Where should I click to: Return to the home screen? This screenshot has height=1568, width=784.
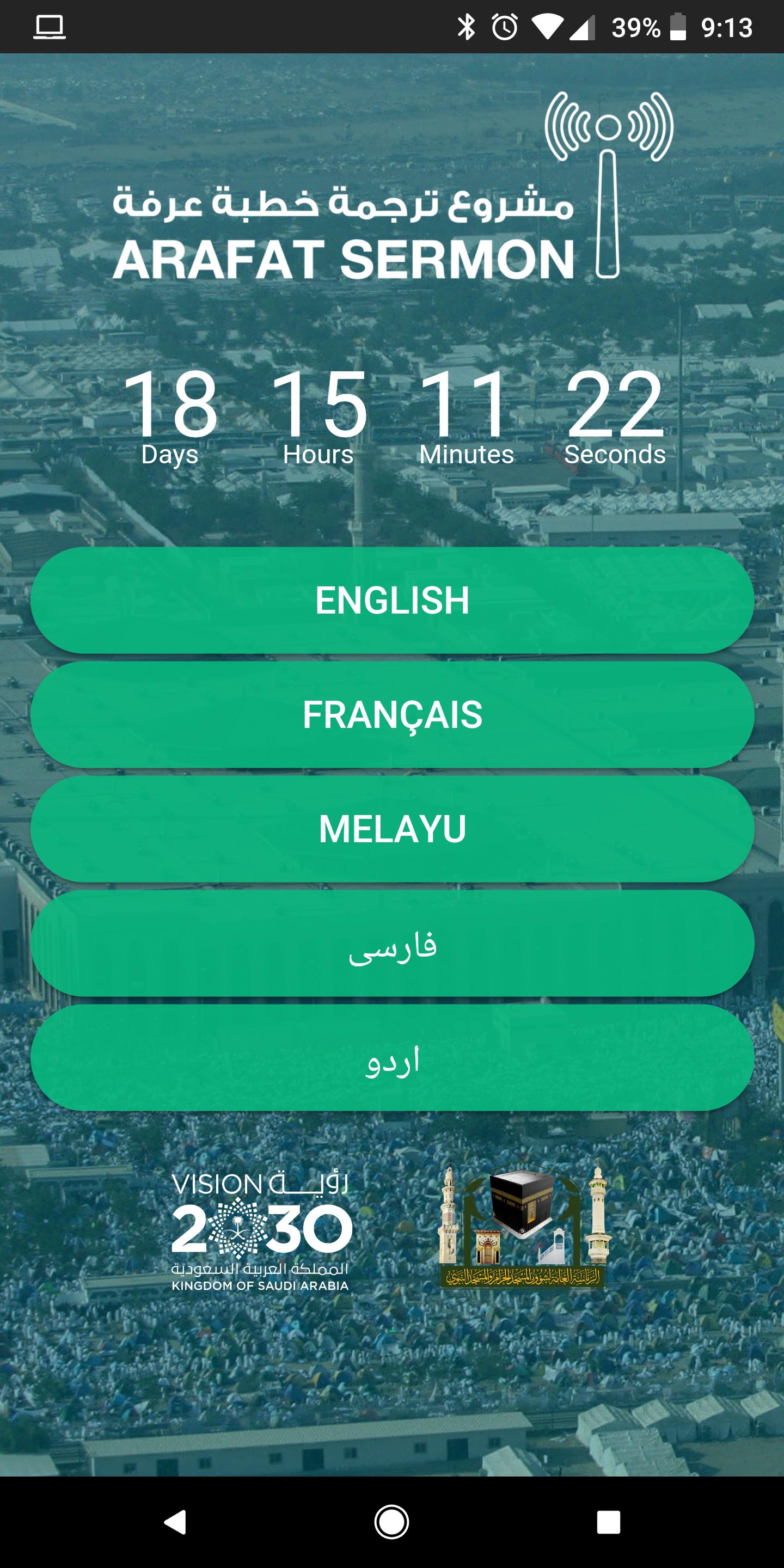tap(391, 1522)
